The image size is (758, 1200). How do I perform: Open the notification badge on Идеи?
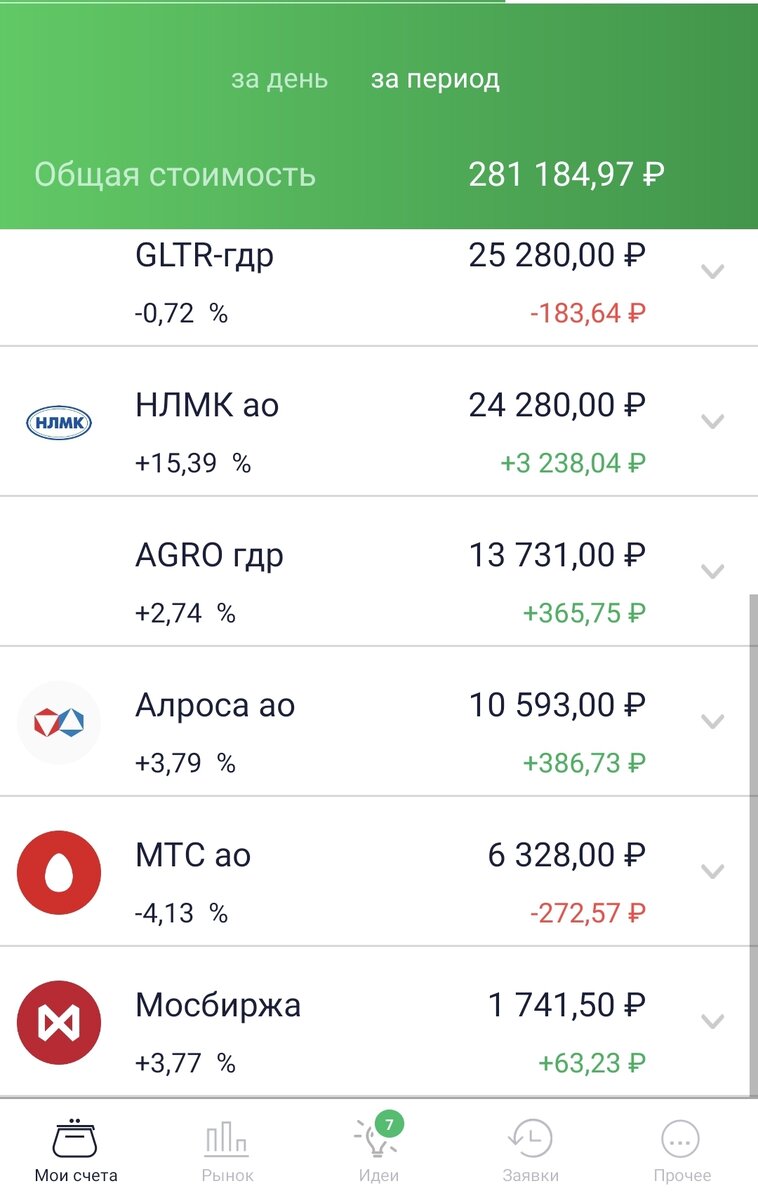point(391,1124)
